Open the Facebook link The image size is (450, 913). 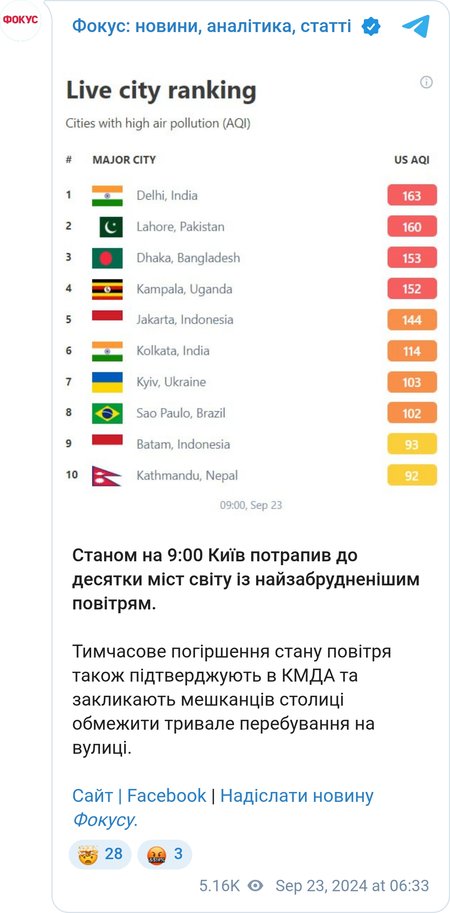pos(166,795)
